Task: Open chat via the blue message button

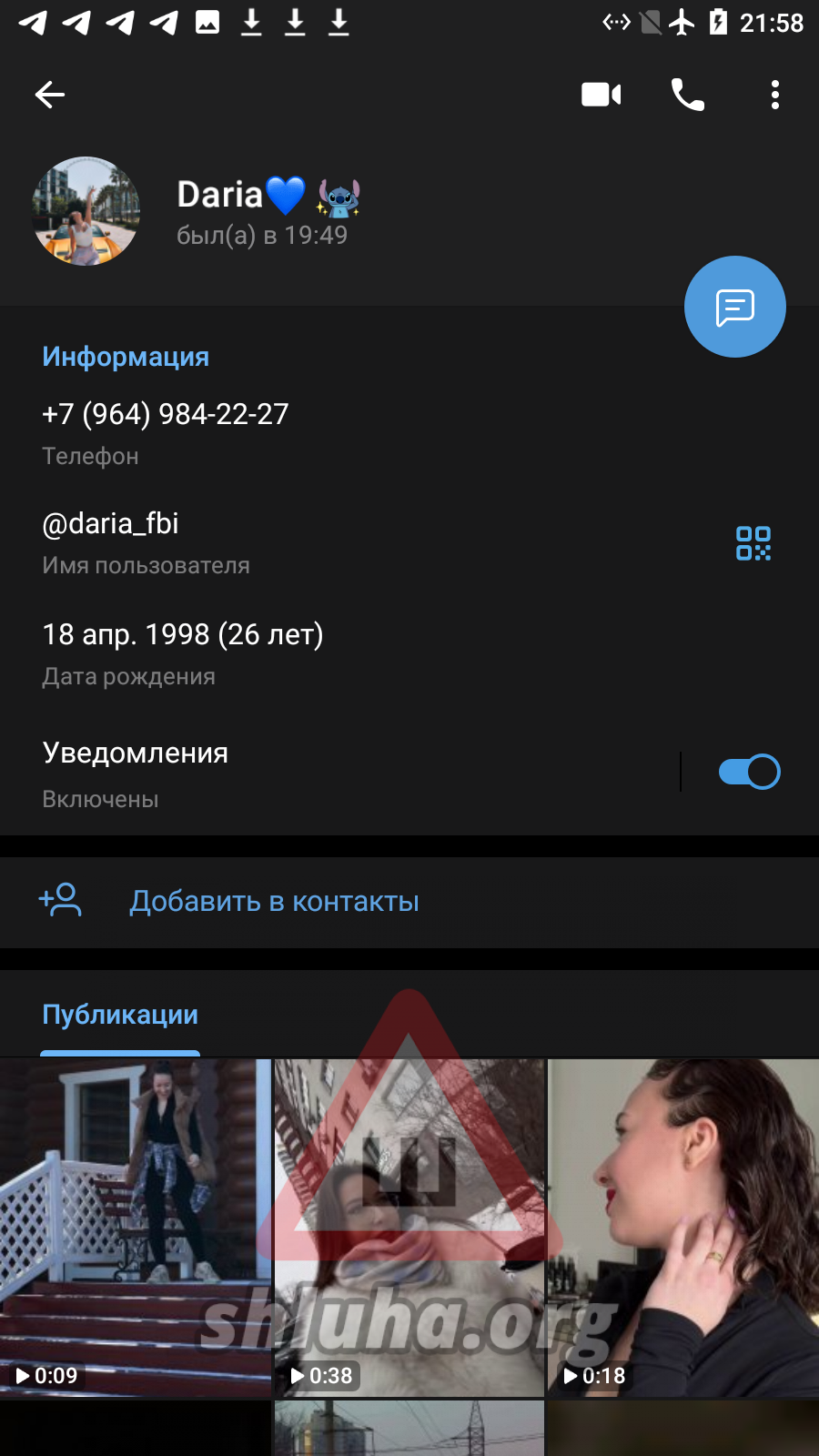Action: [x=734, y=308]
